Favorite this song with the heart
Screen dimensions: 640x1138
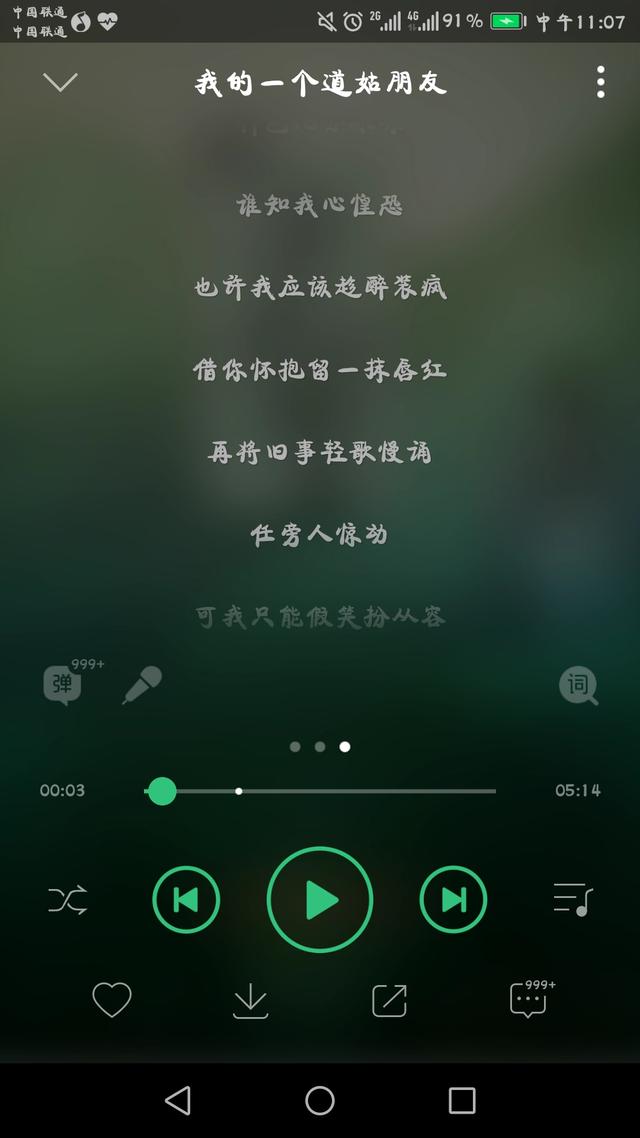[112, 1000]
